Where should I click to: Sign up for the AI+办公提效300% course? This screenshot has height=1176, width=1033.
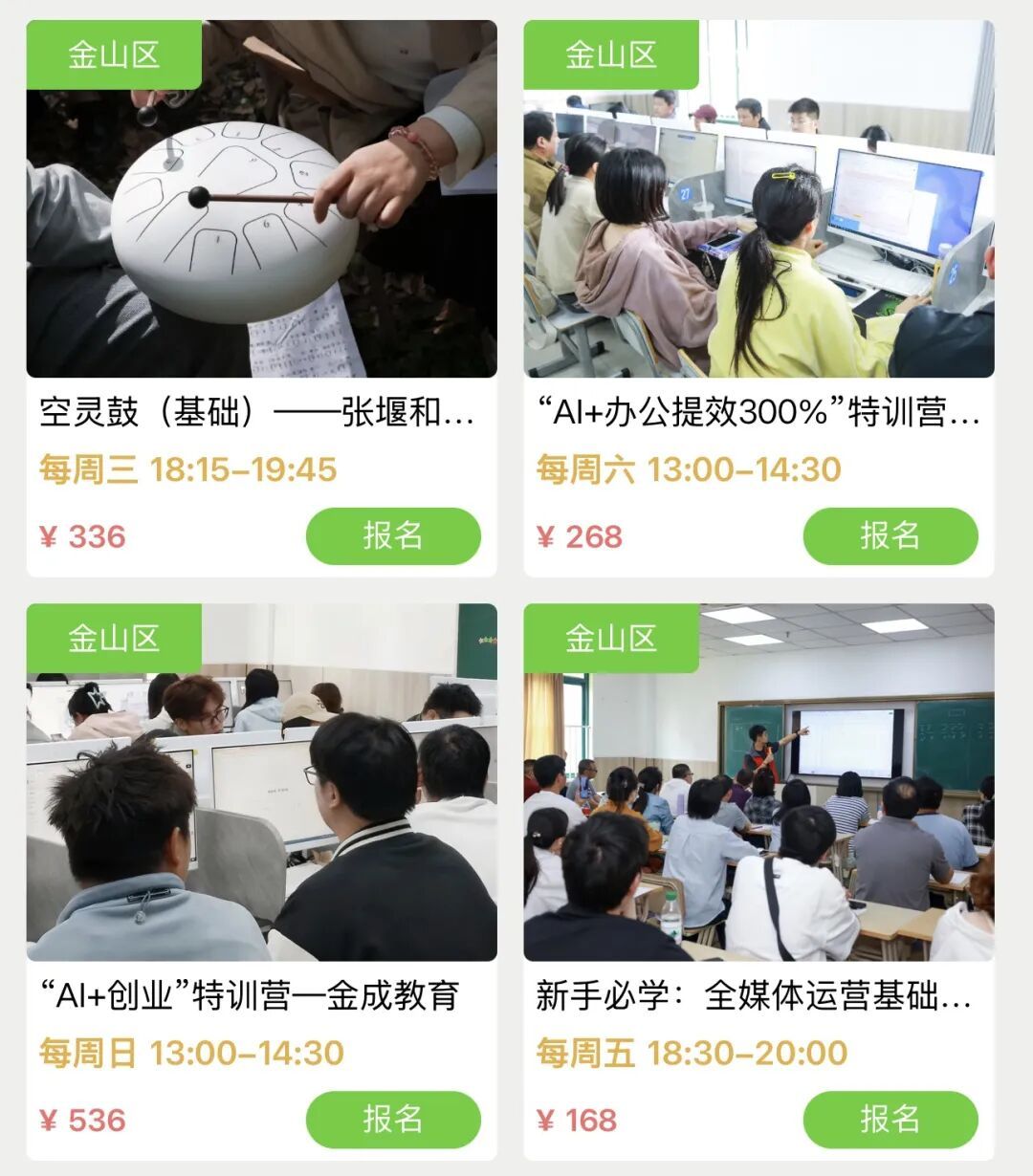(x=890, y=536)
